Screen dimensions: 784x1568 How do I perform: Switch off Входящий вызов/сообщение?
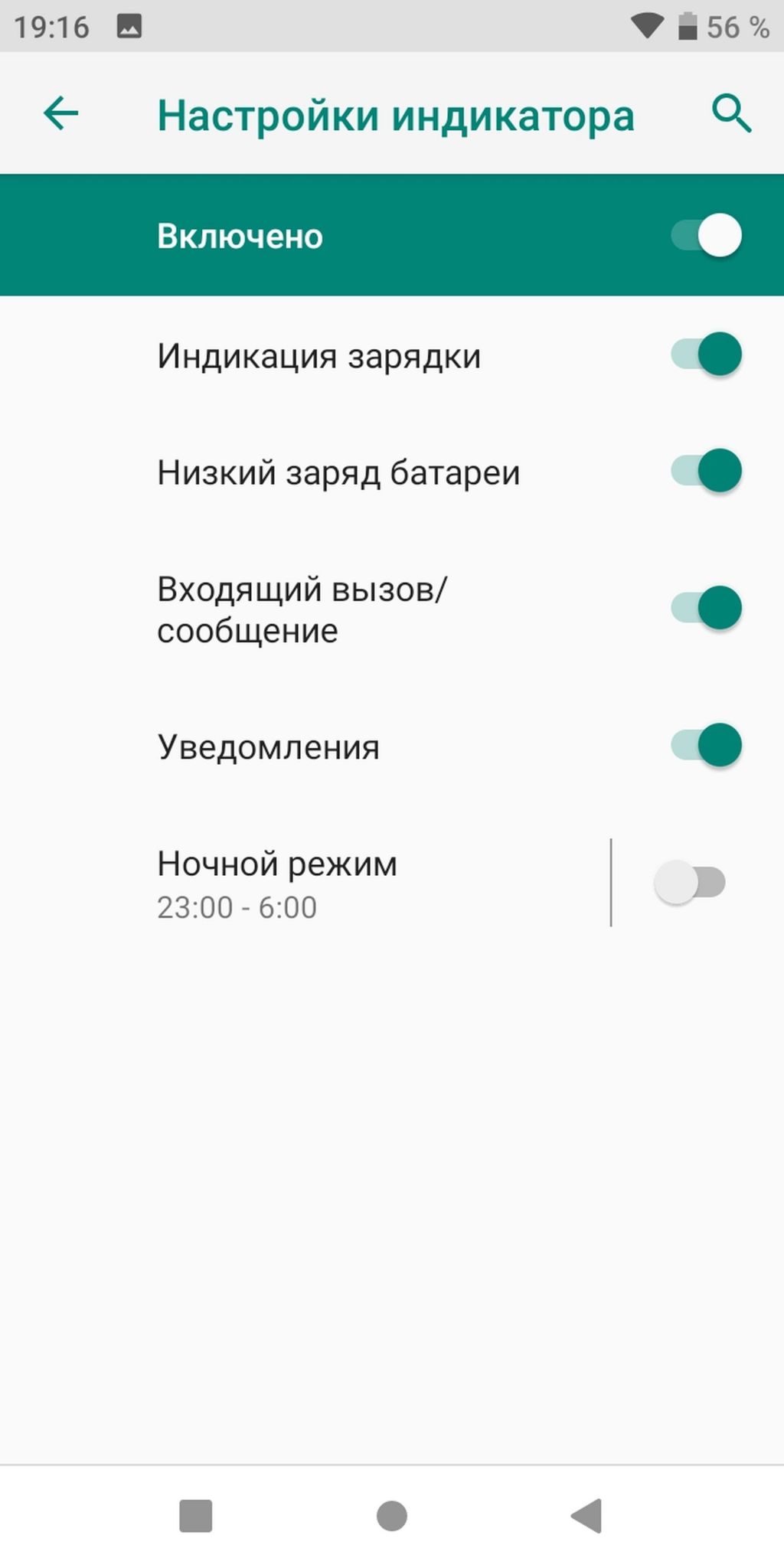706,609
